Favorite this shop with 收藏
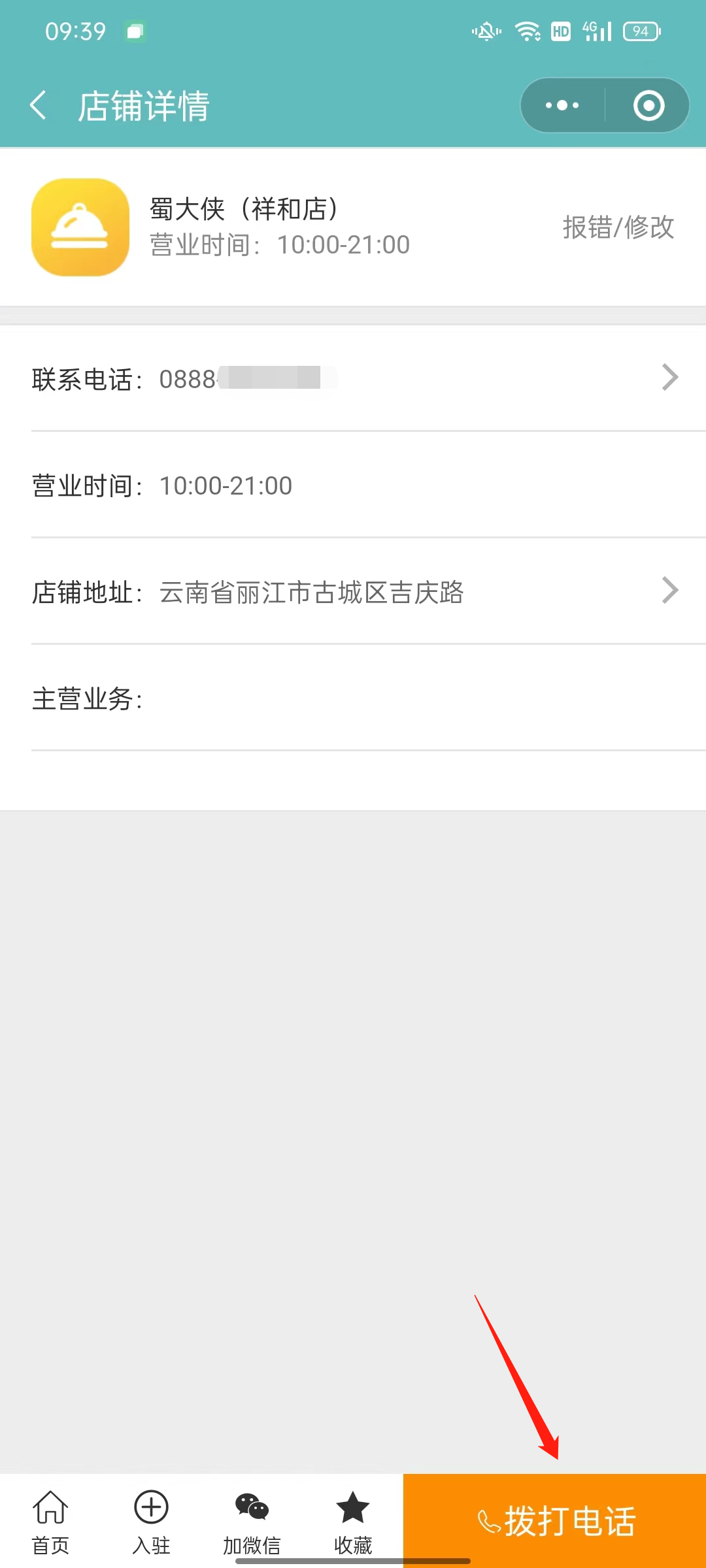 [x=353, y=1522]
